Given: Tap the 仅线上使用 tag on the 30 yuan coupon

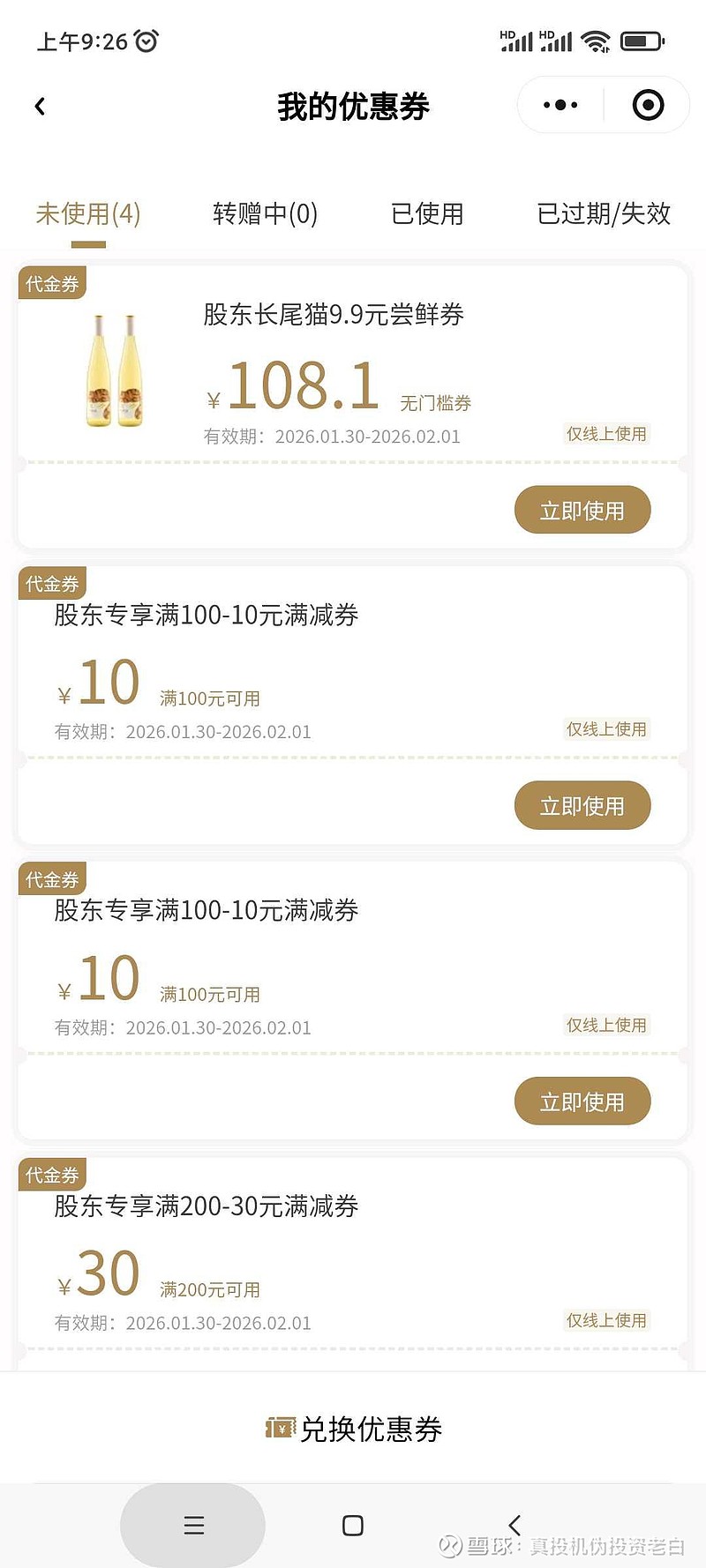Looking at the screenshot, I should coord(606,1320).
